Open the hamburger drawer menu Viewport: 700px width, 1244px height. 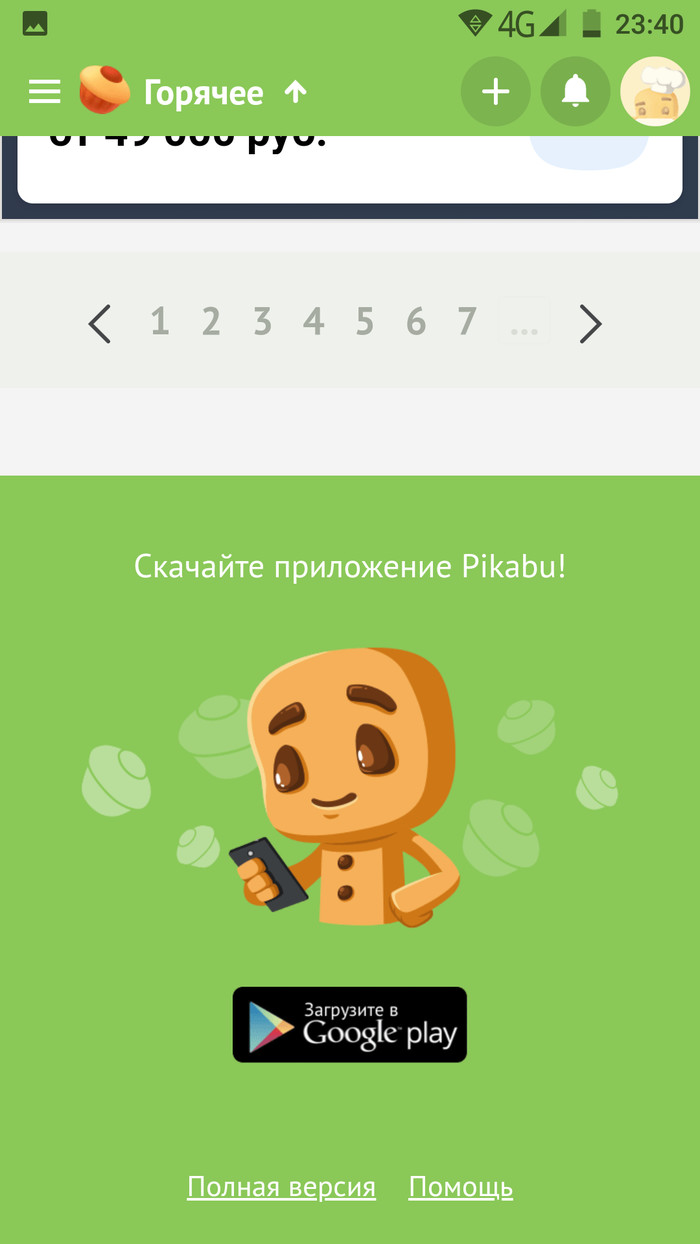pyautogui.click(x=44, y=92)
